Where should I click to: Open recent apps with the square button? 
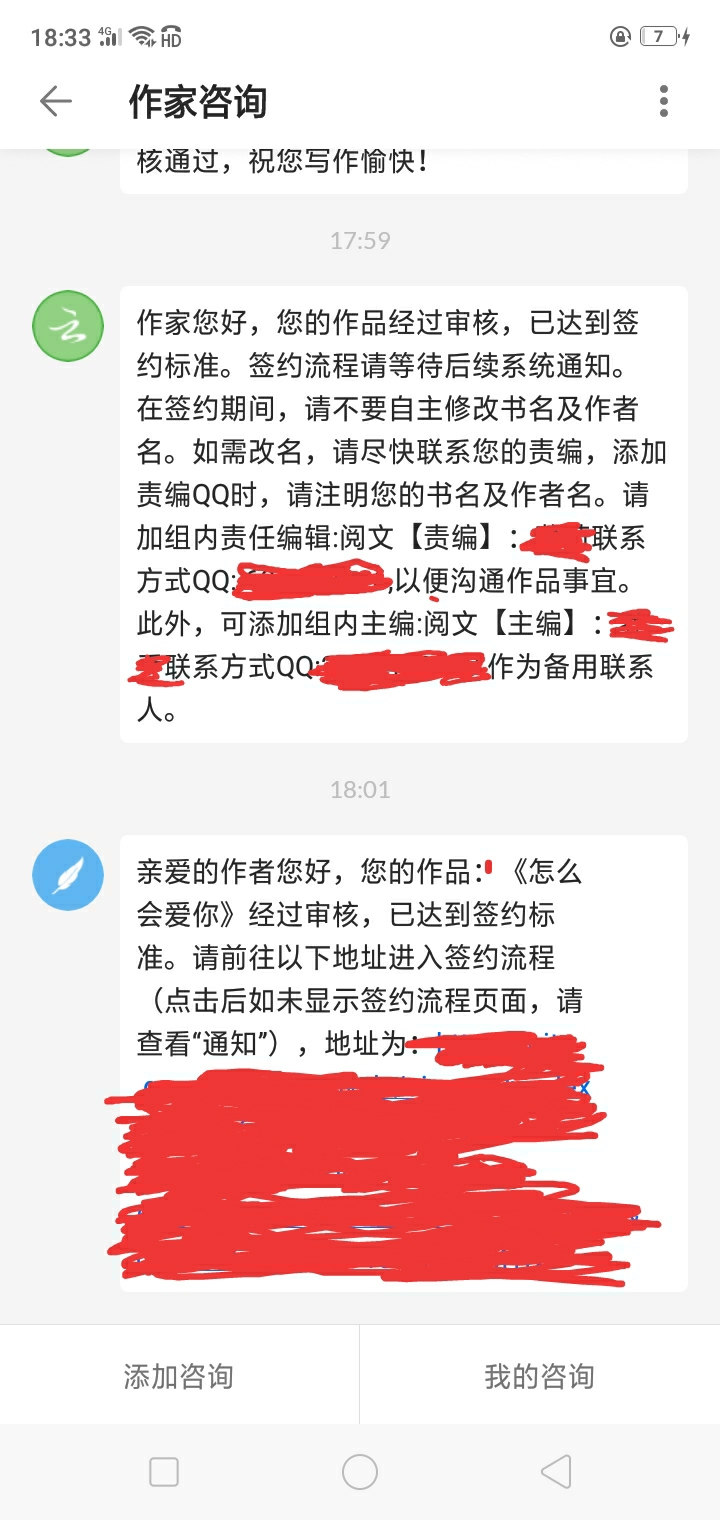(x=164, y=1472)
